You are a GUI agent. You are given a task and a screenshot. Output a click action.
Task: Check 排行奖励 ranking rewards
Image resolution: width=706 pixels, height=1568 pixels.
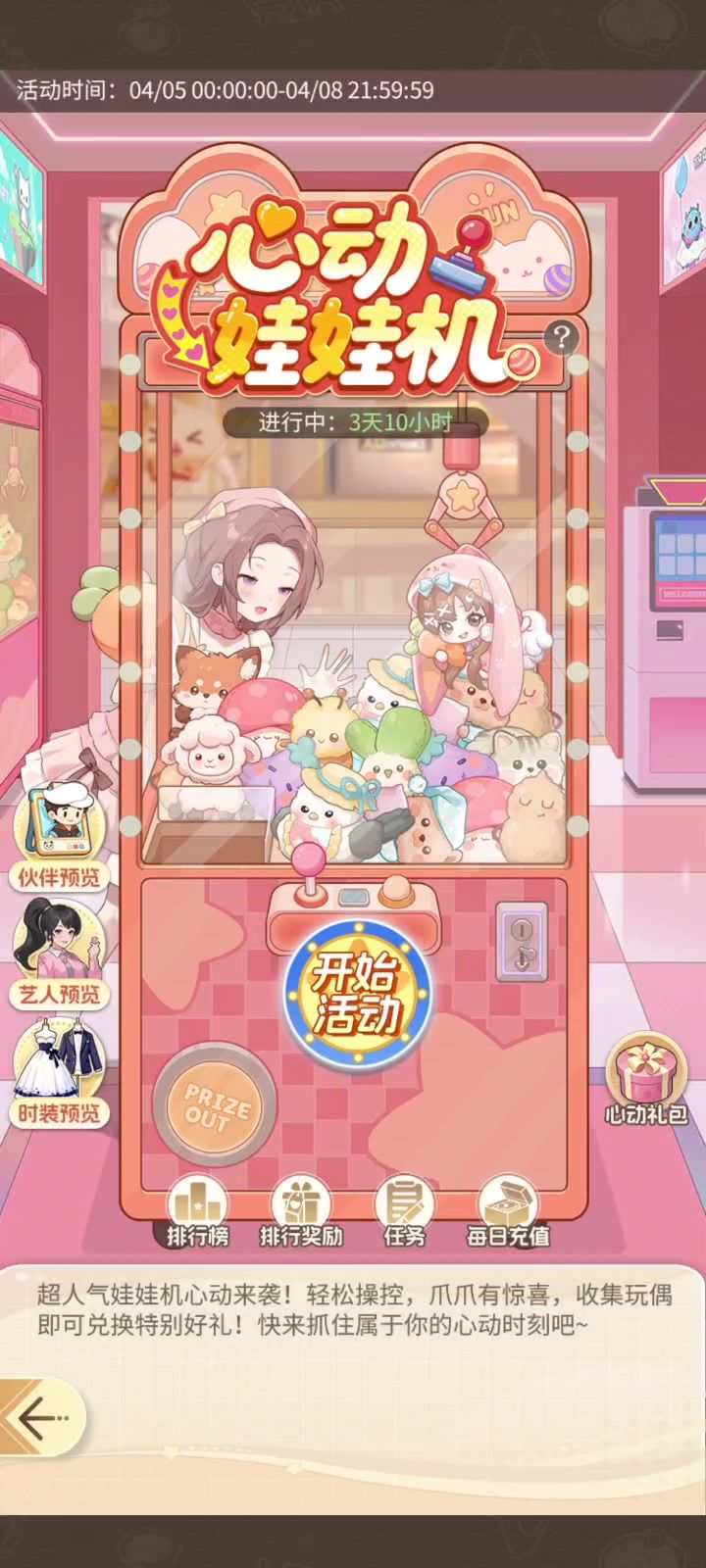click(x=301, y=1213)
